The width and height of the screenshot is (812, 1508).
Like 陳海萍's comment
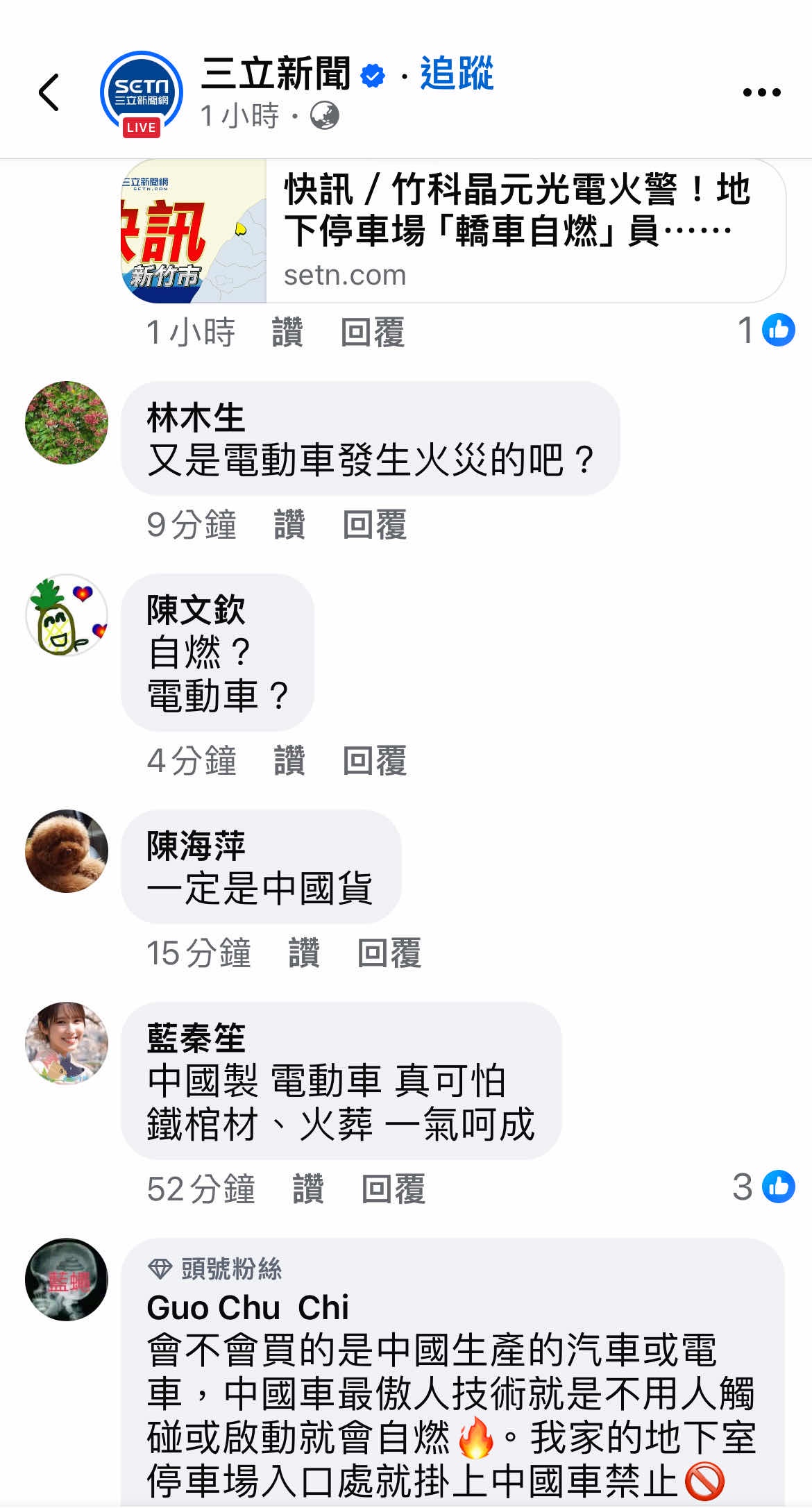[x=304, y=953]
